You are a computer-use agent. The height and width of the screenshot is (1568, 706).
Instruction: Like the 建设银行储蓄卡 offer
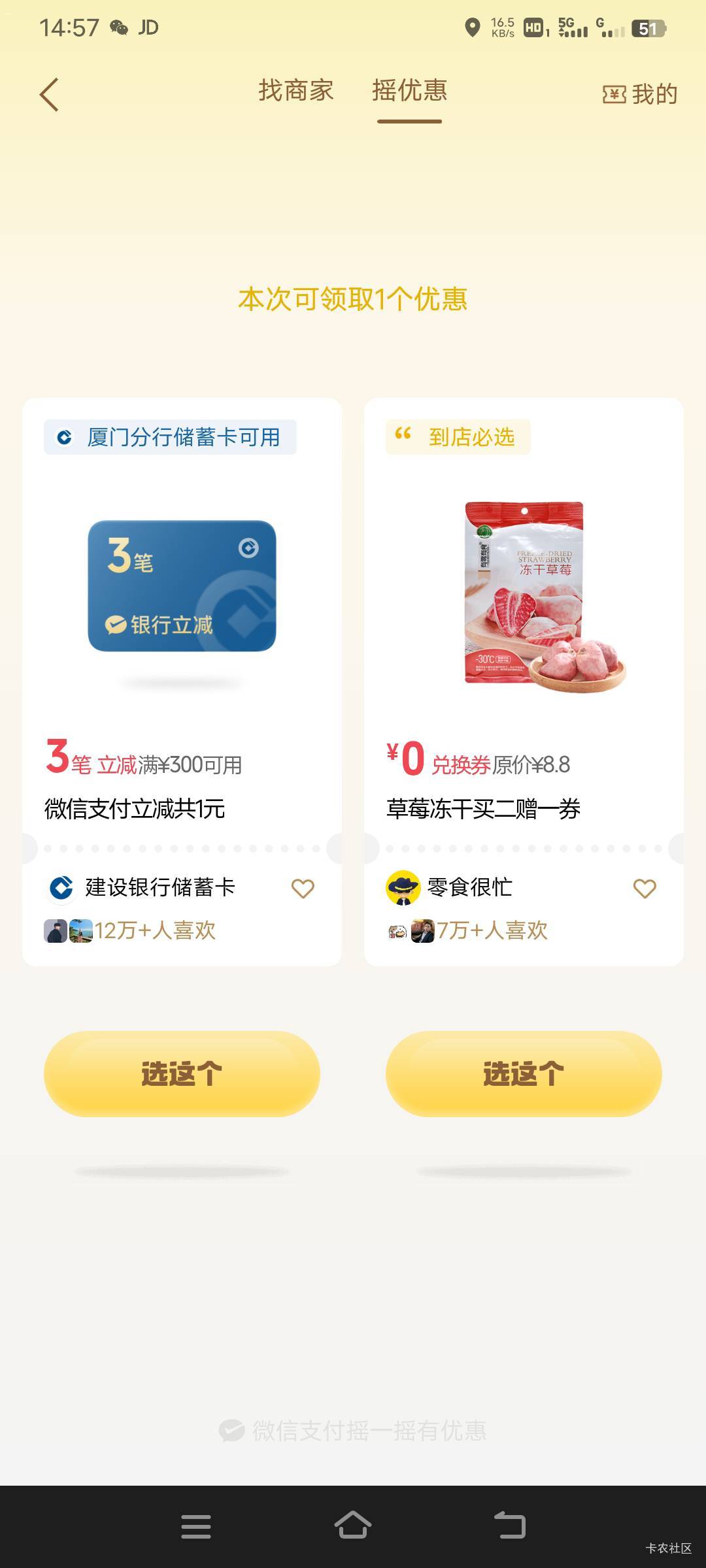(x=303, y=889)
